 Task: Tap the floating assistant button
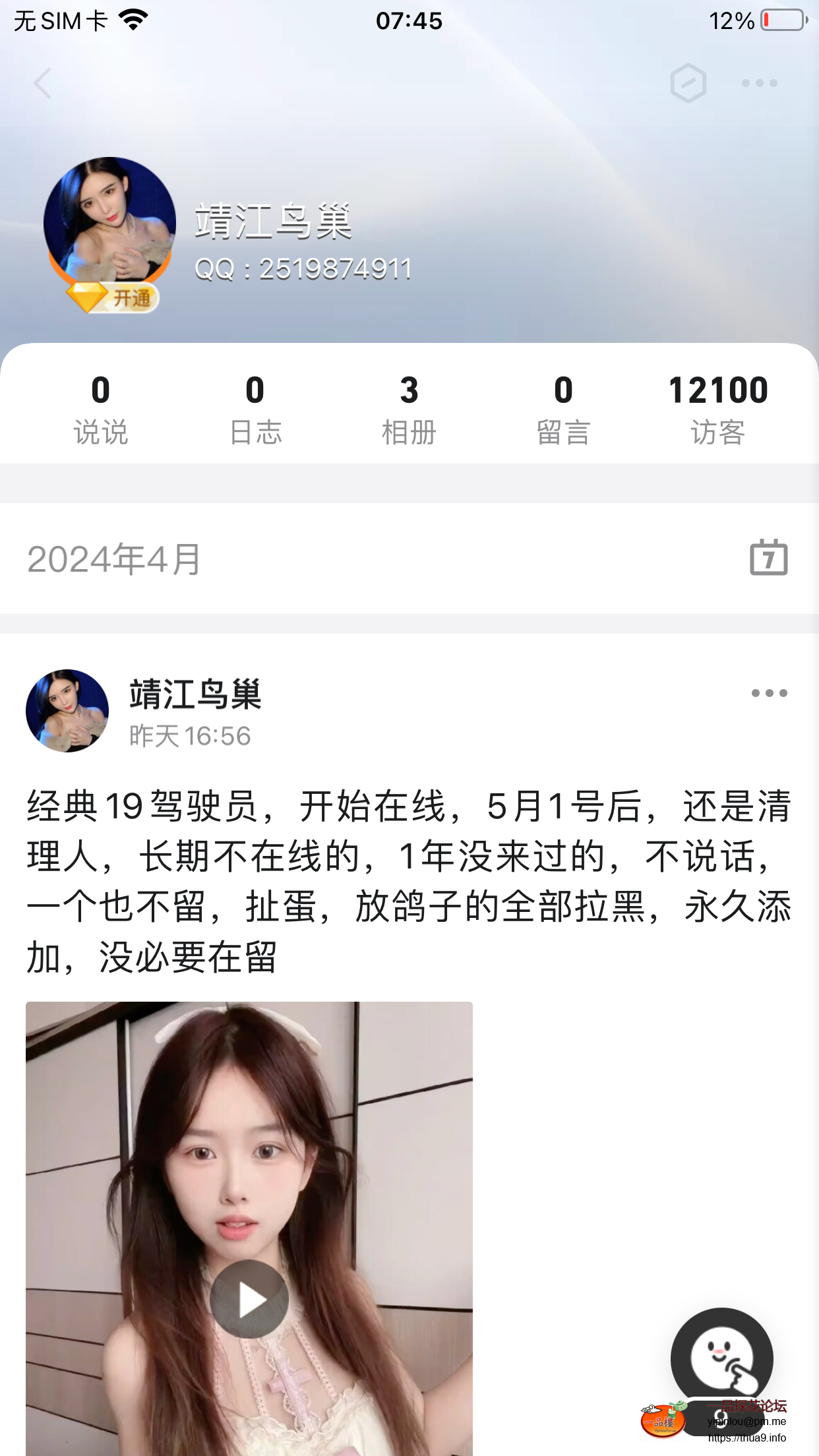click(721, 1358)
